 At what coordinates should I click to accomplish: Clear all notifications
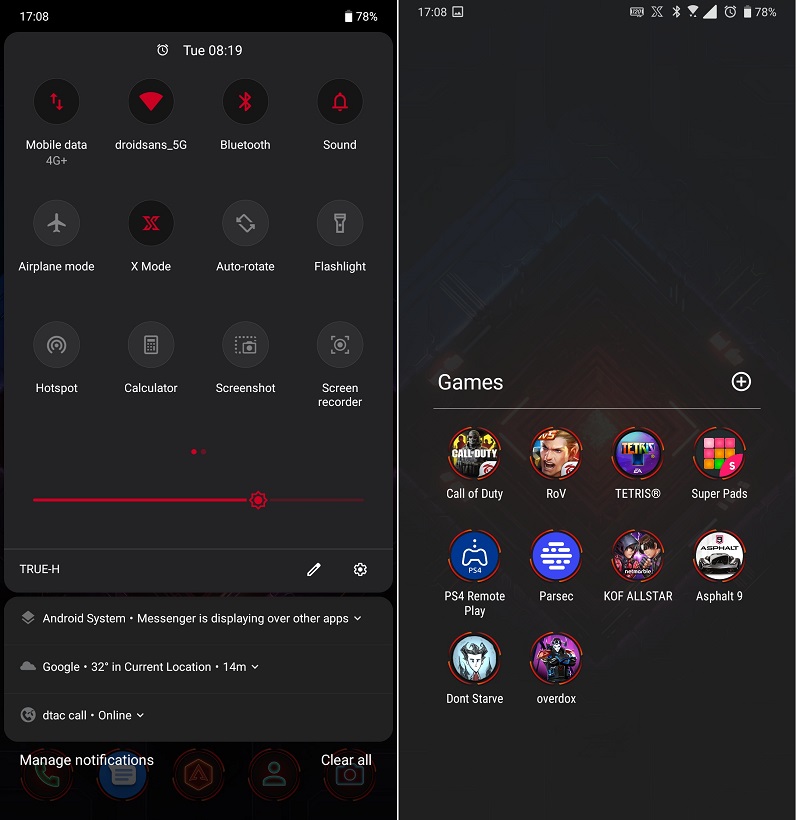point(346,760)
